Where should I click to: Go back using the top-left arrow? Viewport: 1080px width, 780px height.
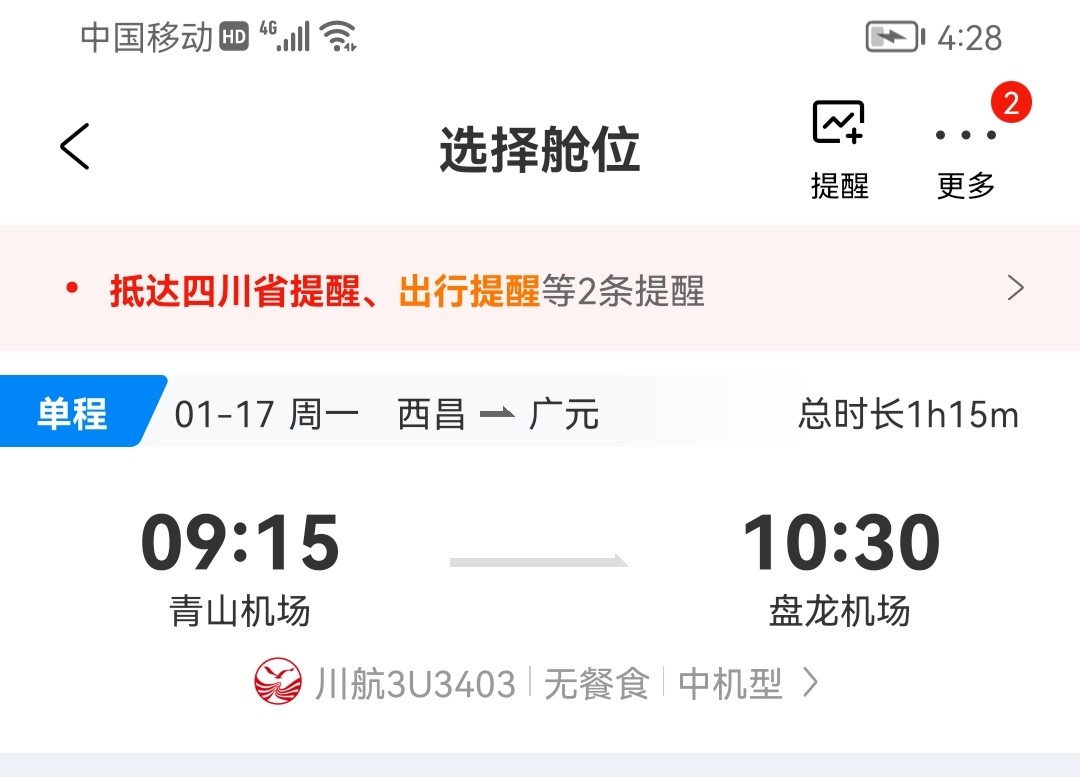[x=75, y=147]
